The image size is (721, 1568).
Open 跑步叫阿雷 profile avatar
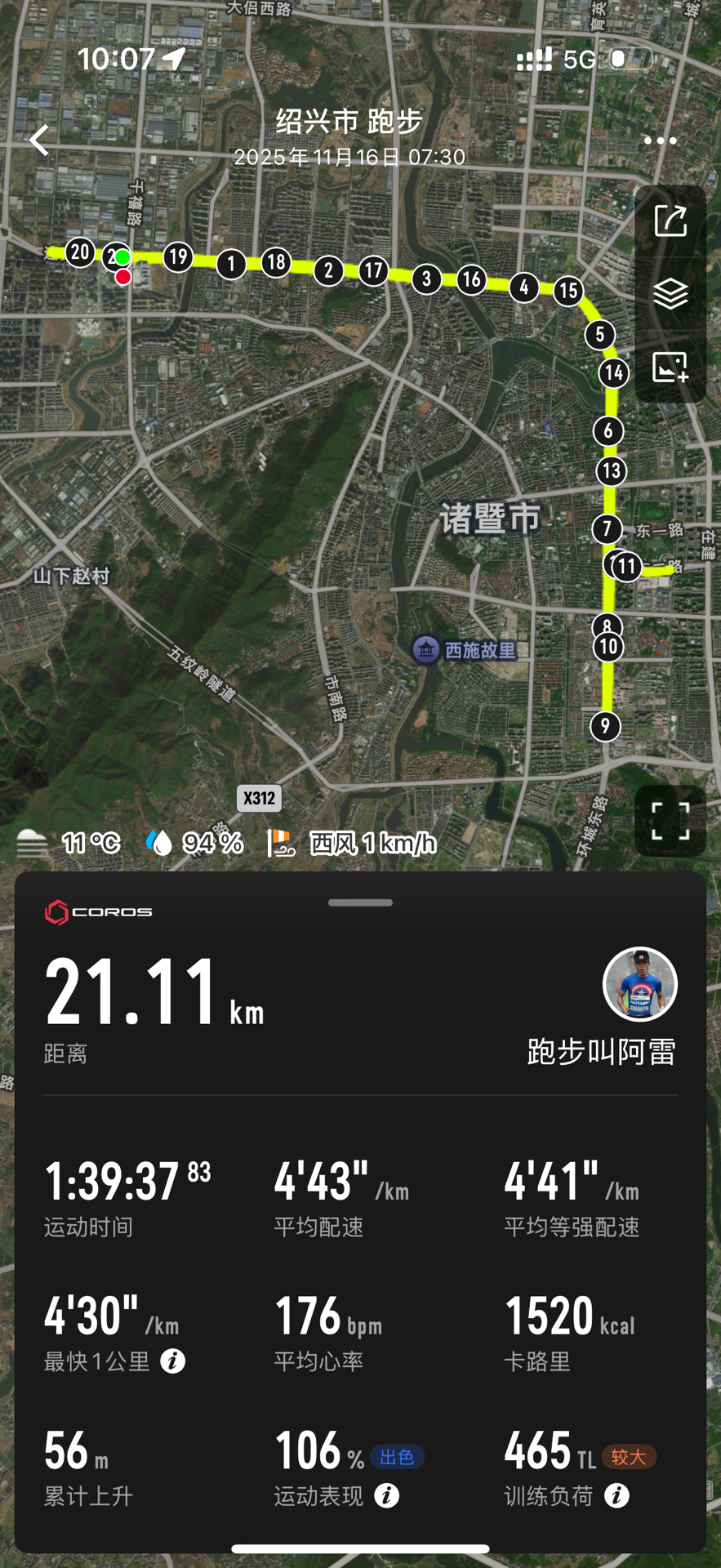639,985
